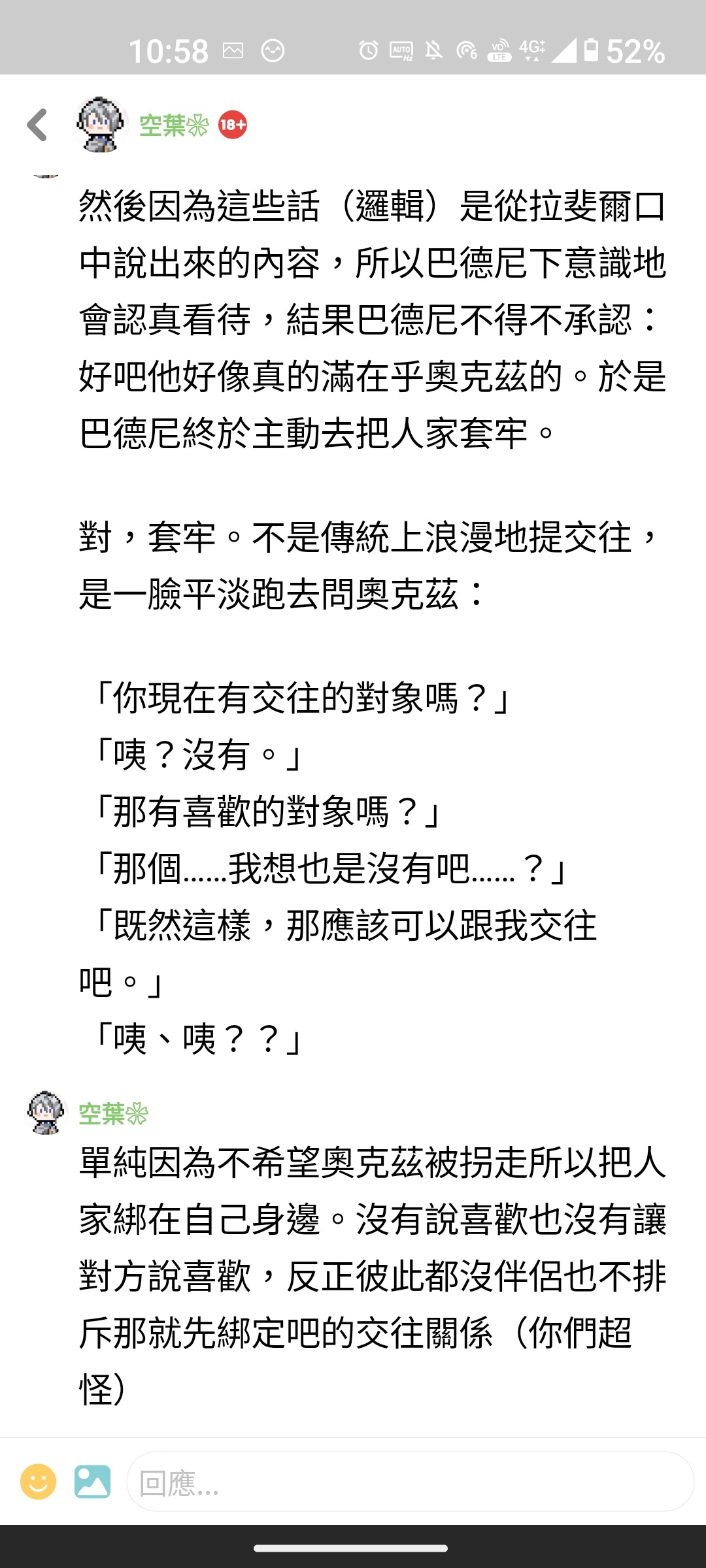Attach an image to the reply
The width and height of the screenshot is (706, 1568).
pos(92,1481)
